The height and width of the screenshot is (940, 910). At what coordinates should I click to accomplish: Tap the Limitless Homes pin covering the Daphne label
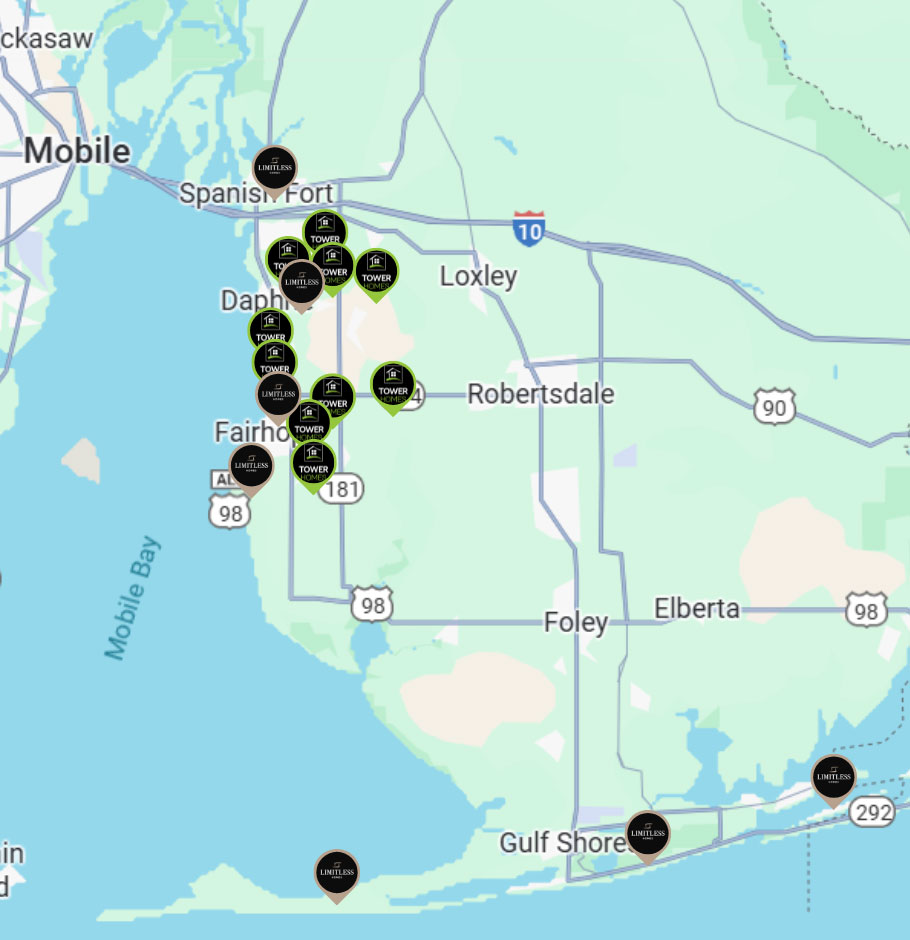click(301, 282)
